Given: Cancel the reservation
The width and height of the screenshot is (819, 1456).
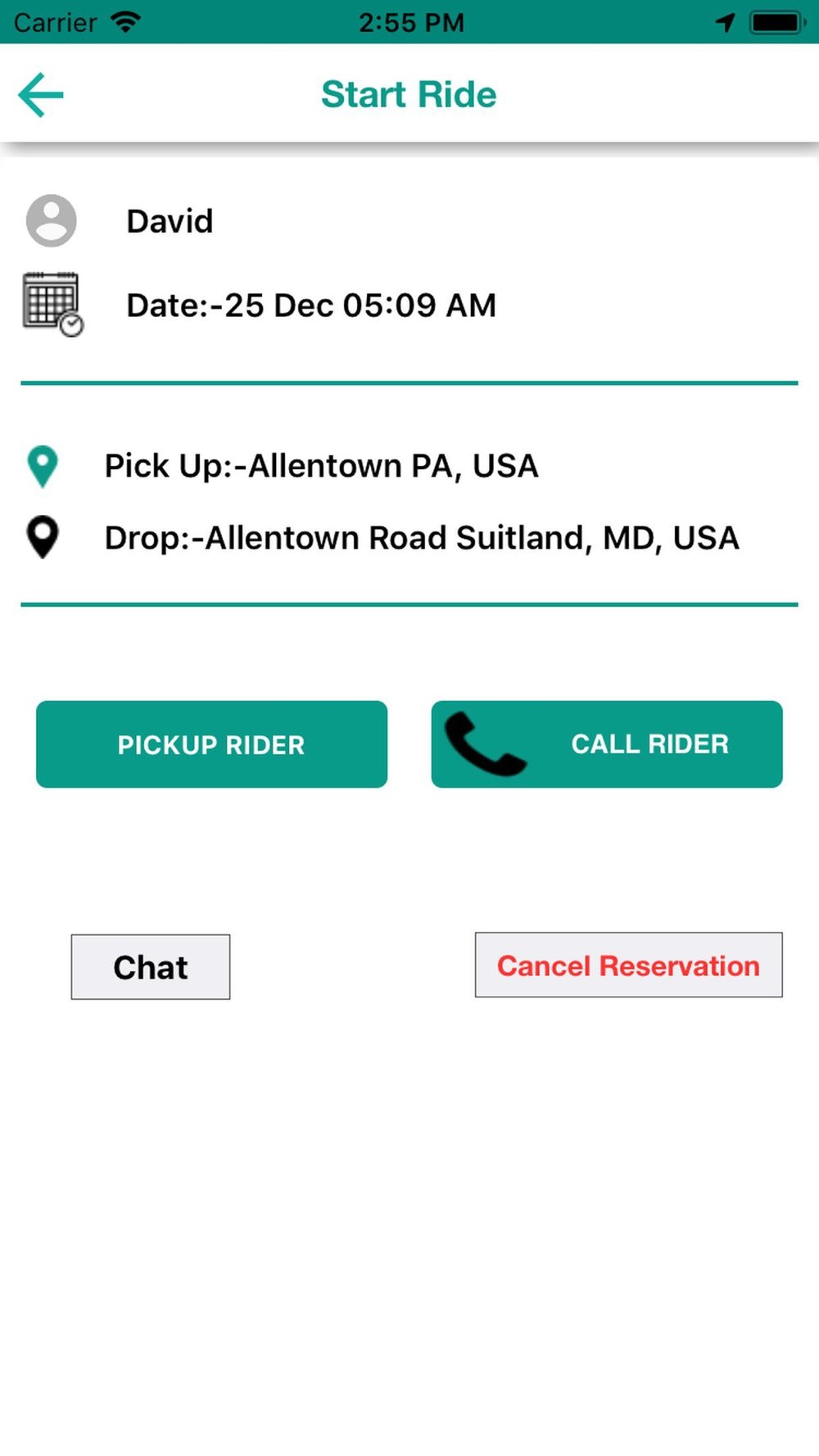Looking at the screenshot, I should click(629, 965).
